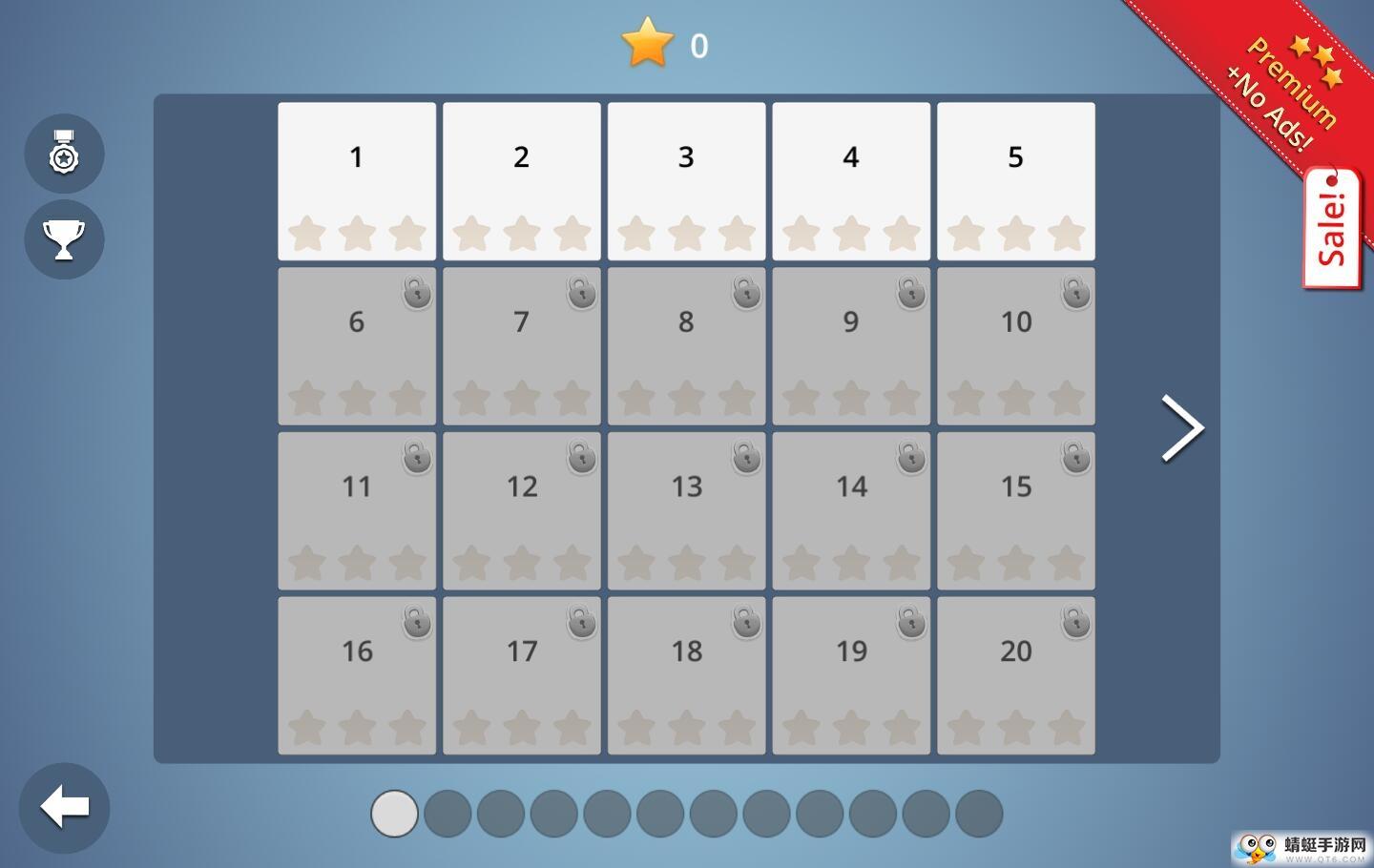Tap locked level 17
This screenshot has height=868, width=1374.
pyautogui.click(x=522, y=676)
